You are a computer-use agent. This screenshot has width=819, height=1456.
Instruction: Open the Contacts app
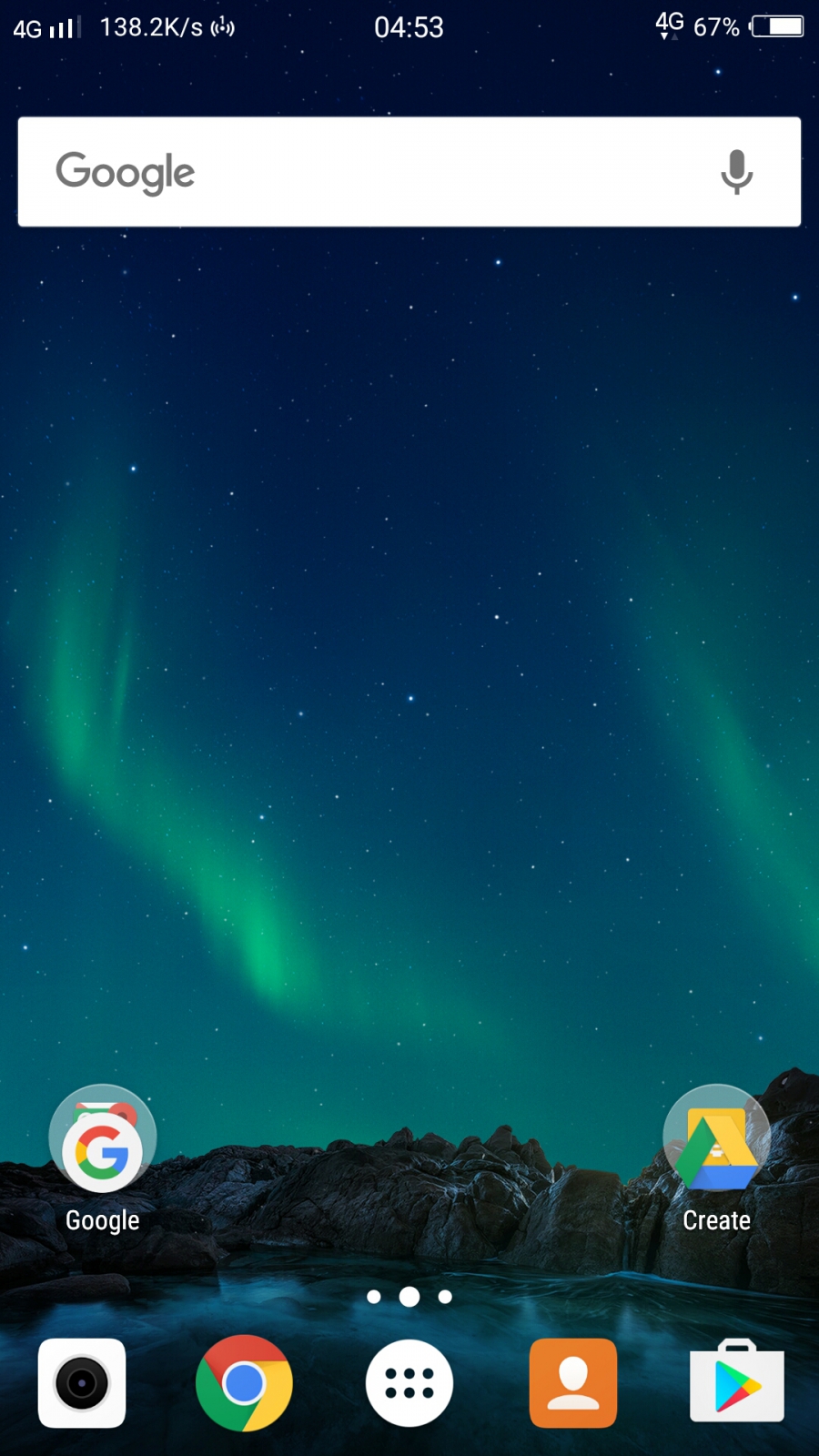(x=573, y=1382)
